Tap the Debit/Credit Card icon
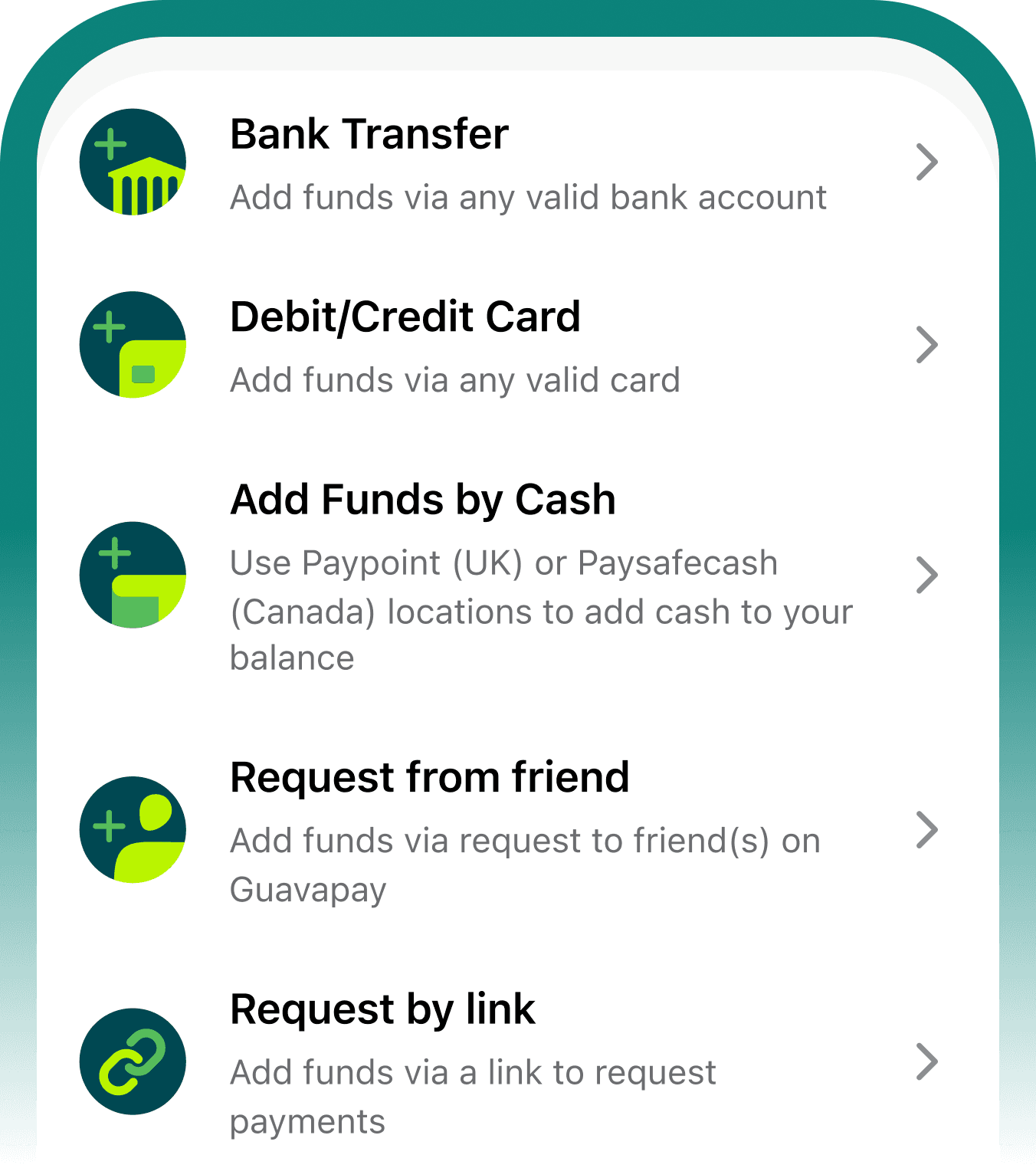The height and width of the screenshot is (1168, 1036). [132, 345]
